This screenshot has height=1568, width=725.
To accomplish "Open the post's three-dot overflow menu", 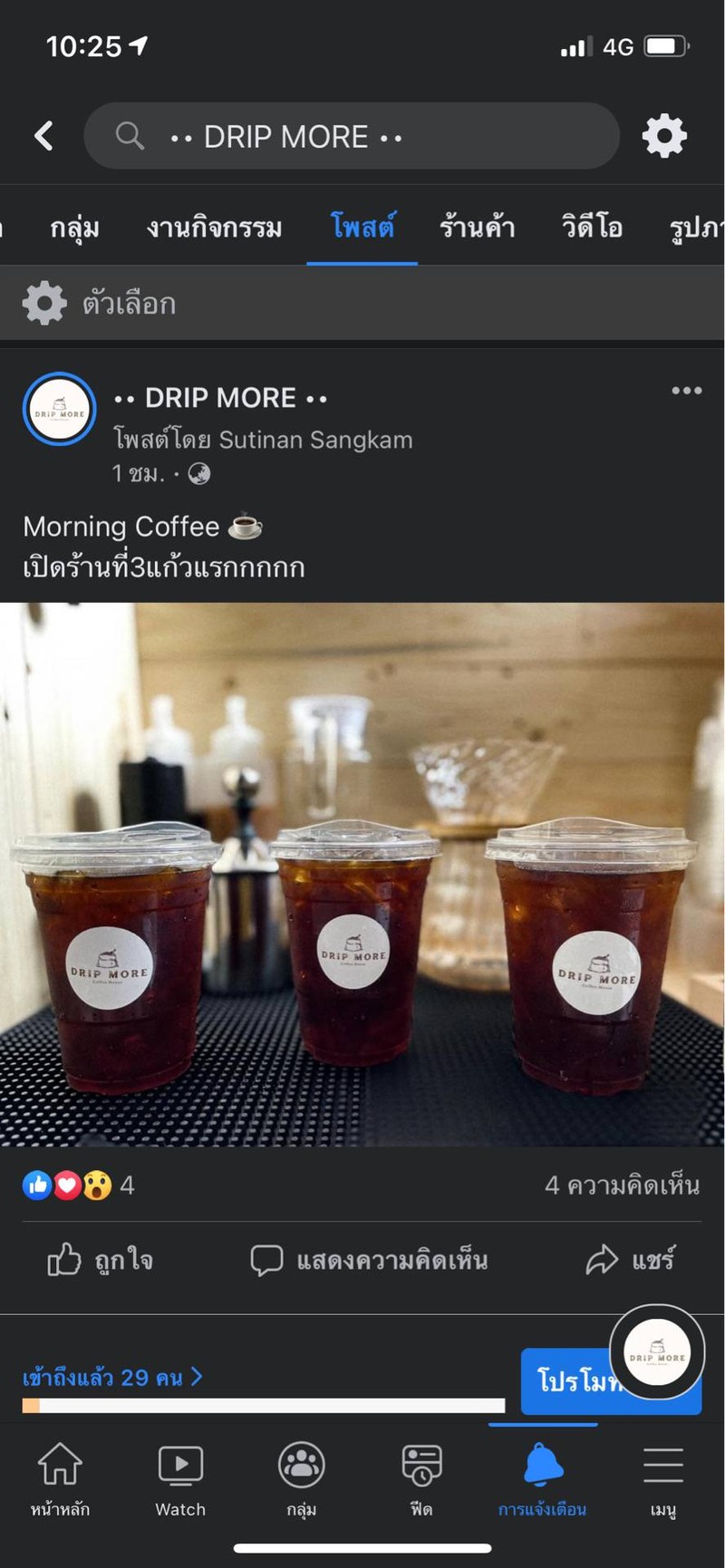I will [686, 391].
